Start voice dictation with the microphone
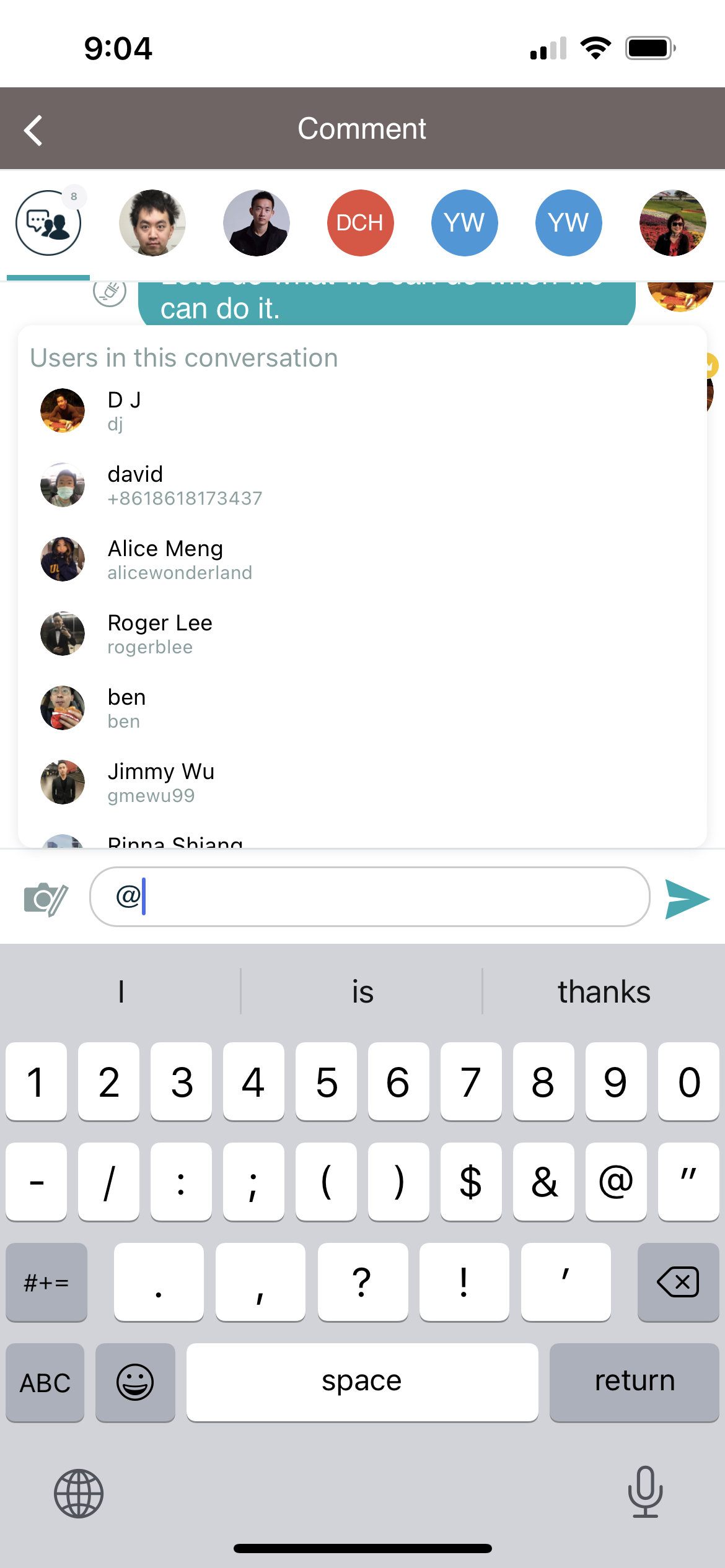The image size is (725, 1568). (x=645, y=1492)
